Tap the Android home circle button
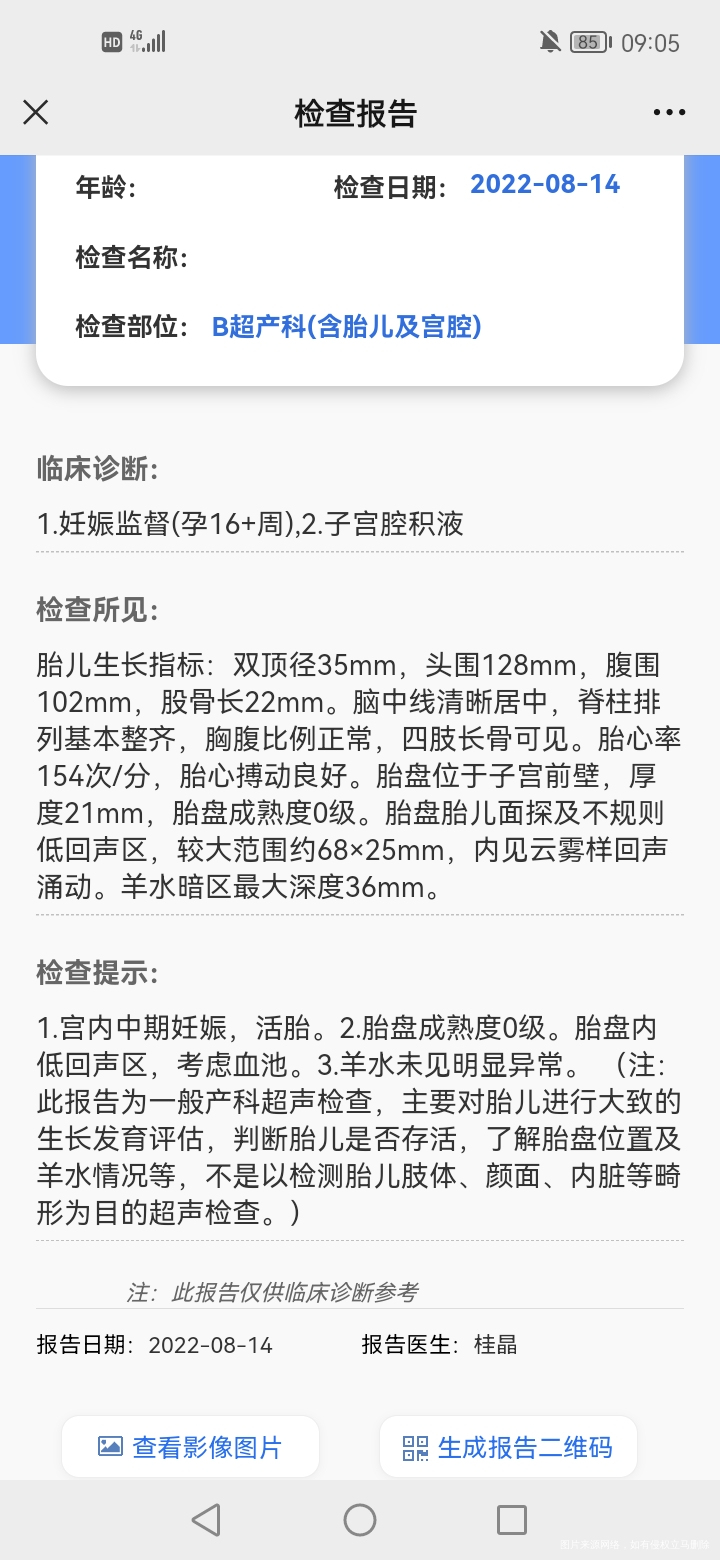The height and width of the screenshot is (1560, 720). tap(359, 1519)
